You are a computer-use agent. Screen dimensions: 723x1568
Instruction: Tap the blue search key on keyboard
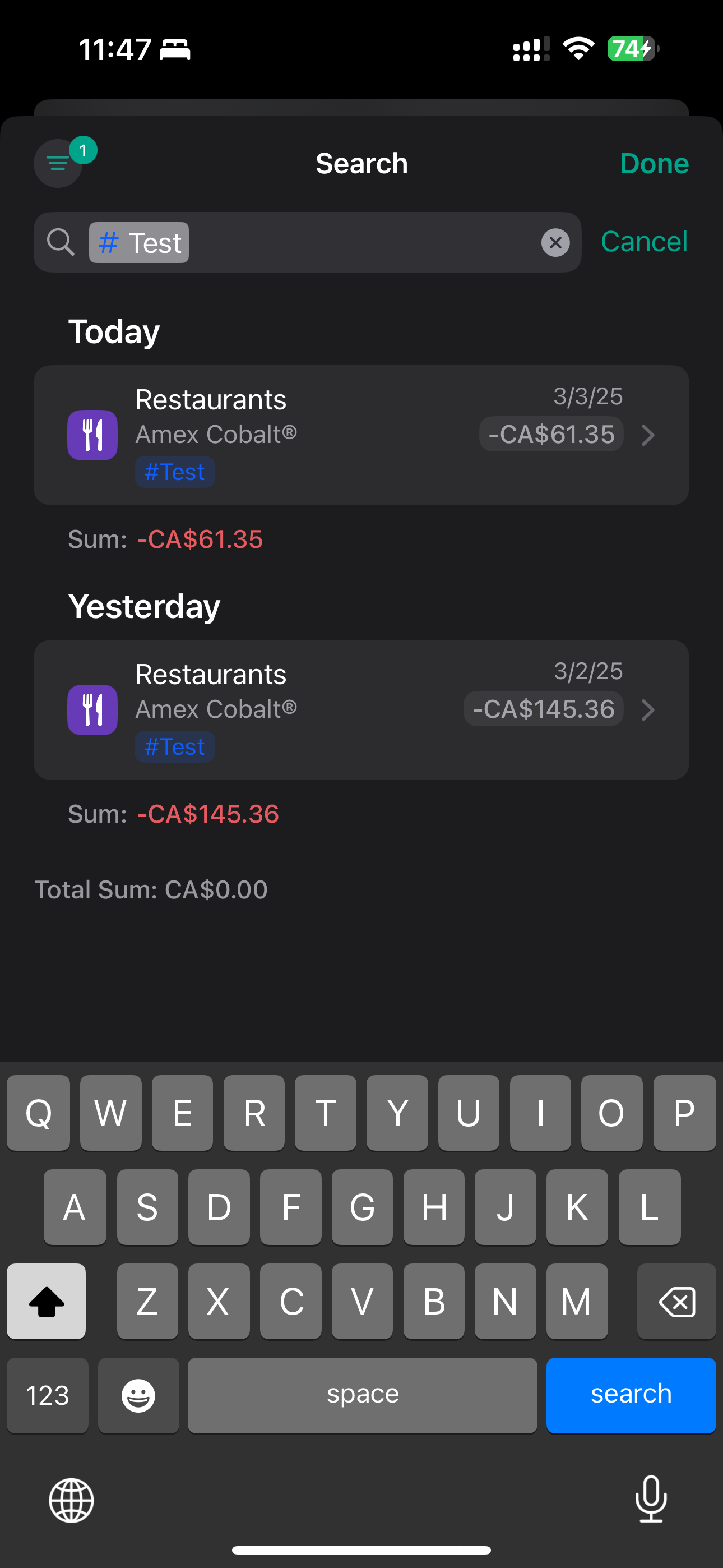click(x=631, y=1395)
